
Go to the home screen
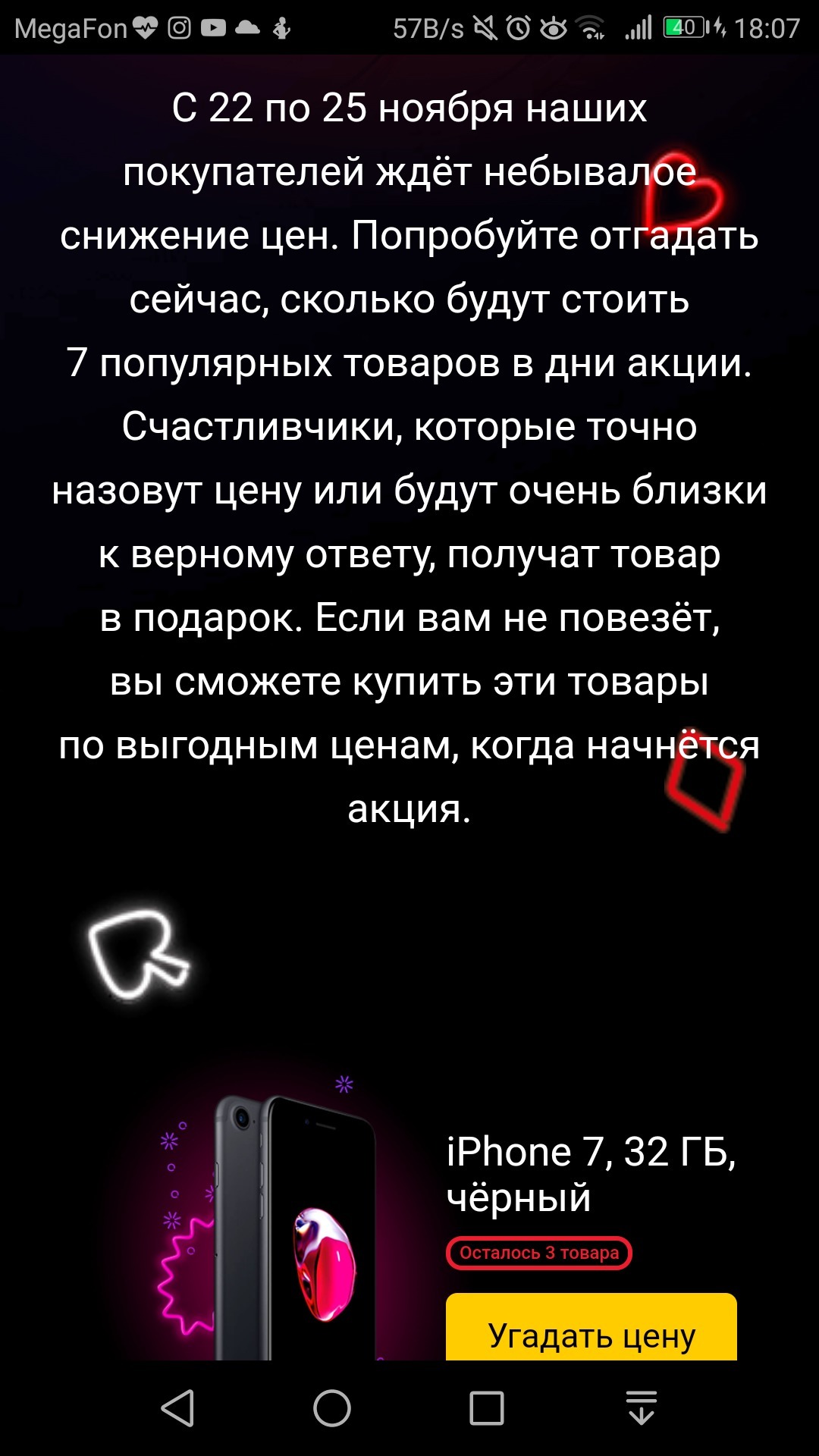click(332, 1408)
